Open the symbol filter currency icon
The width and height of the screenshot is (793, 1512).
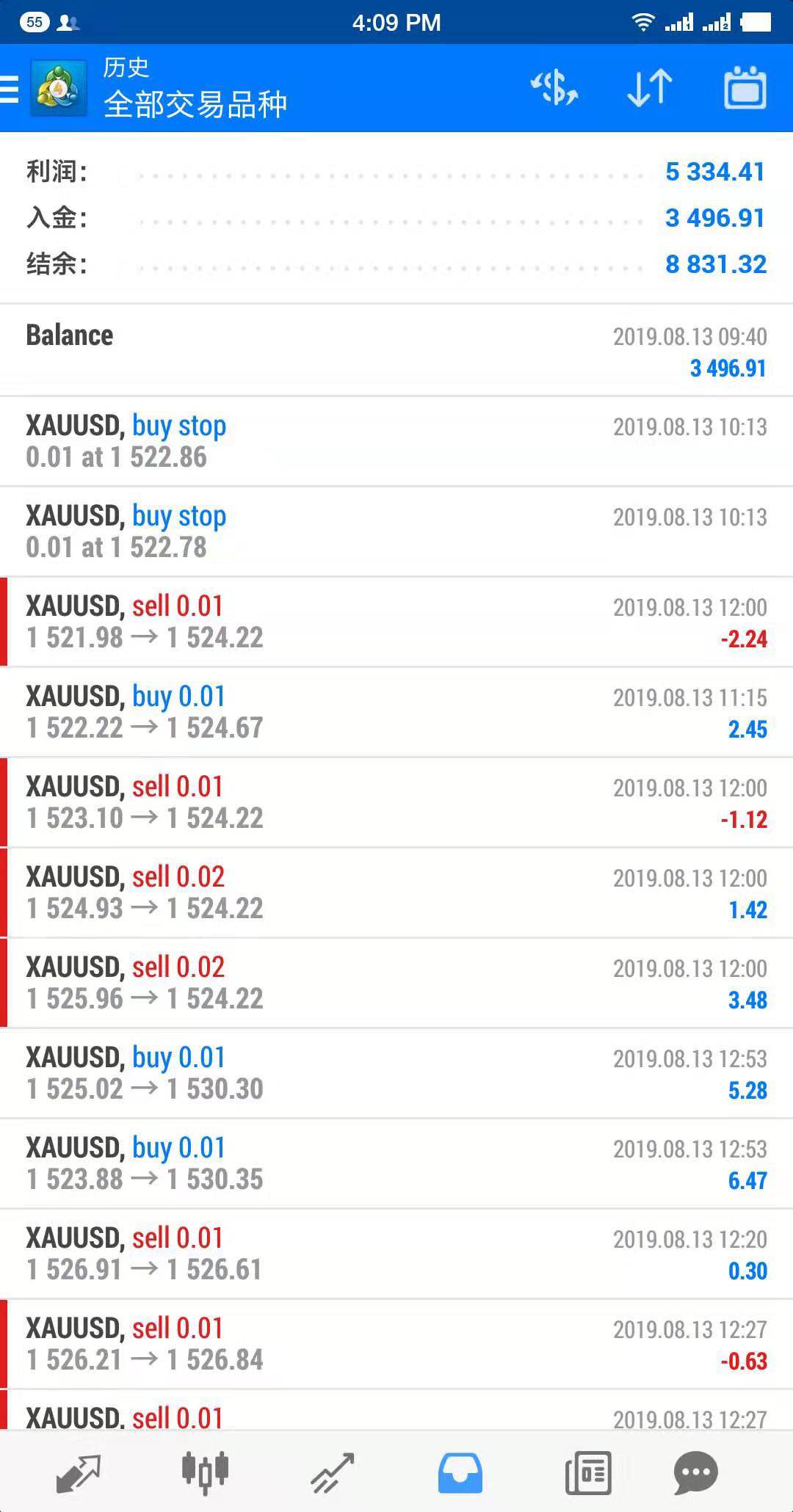pyautogui.click(x=554, y=88)
